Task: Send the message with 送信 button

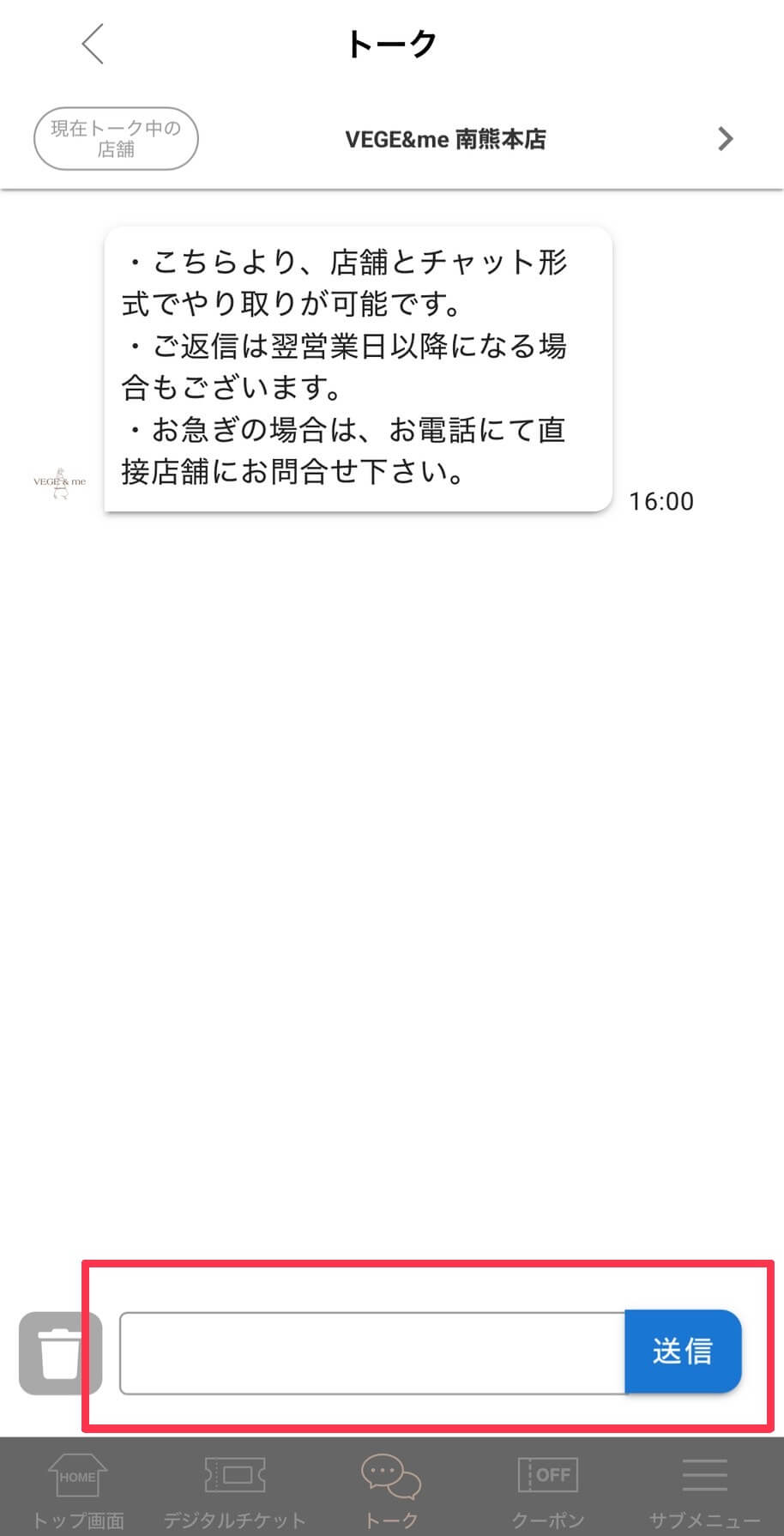Action: (x=683, y=1352)
